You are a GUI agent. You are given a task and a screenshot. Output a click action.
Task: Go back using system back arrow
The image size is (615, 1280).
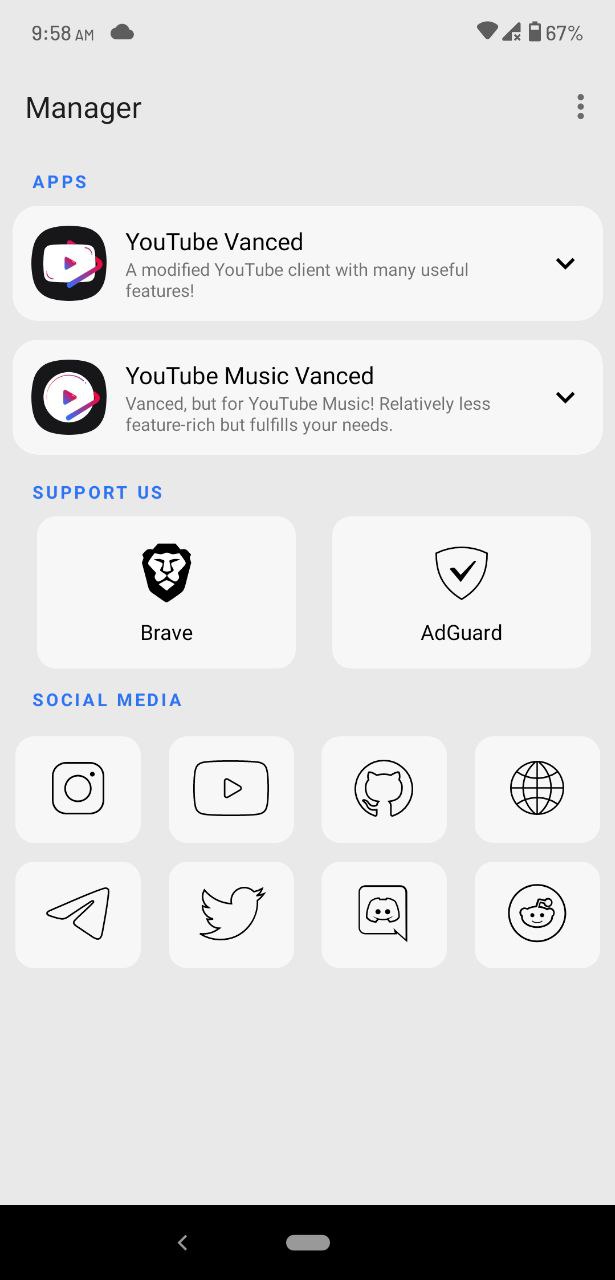[x=182, y=1243]
